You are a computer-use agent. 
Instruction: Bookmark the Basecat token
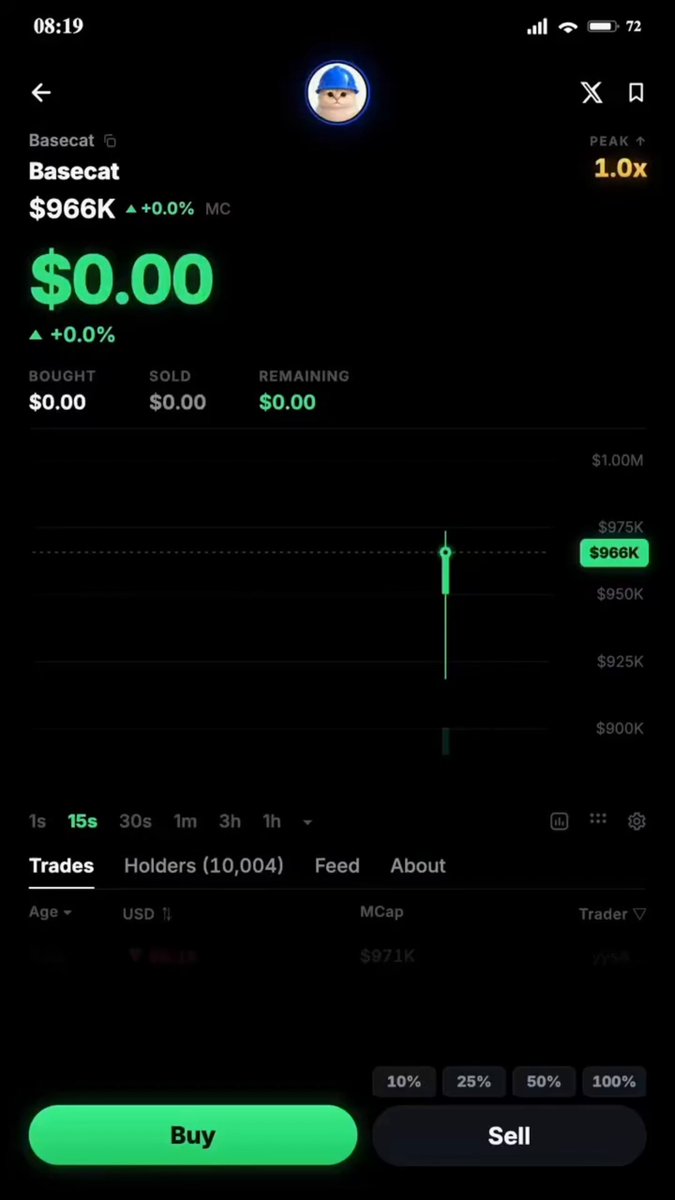point(636,93)
